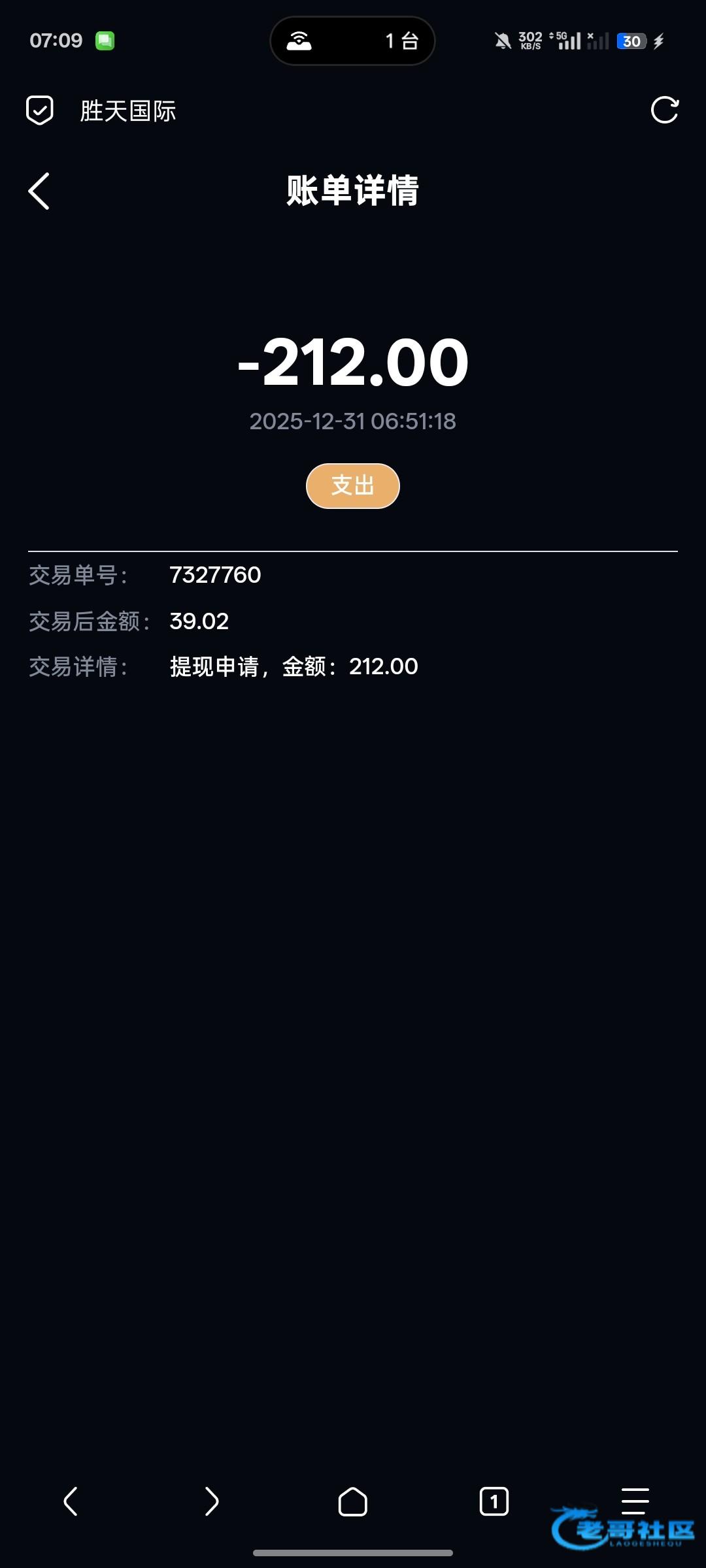Screen dimensions: 706x1568
Task: Go back from the 账单详情 page
Action: pyautogui.click(x=39, y=191)
